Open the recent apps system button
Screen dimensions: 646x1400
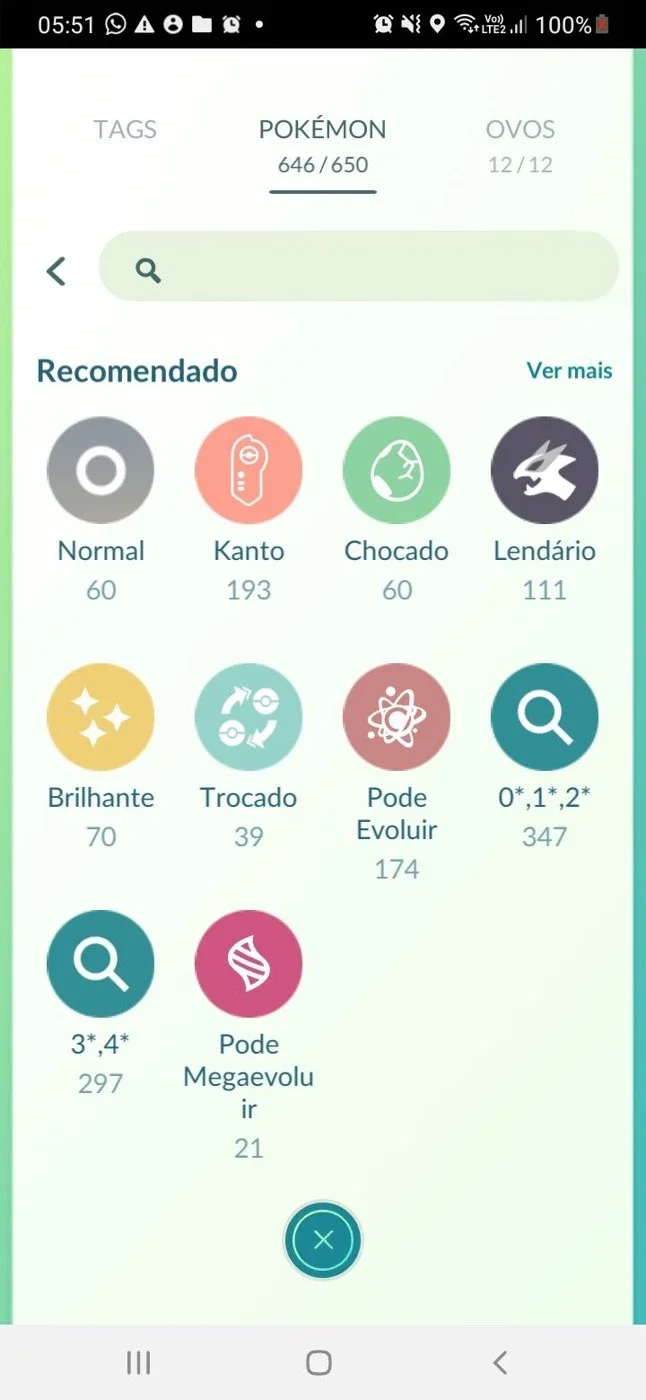pos(138,1362)
